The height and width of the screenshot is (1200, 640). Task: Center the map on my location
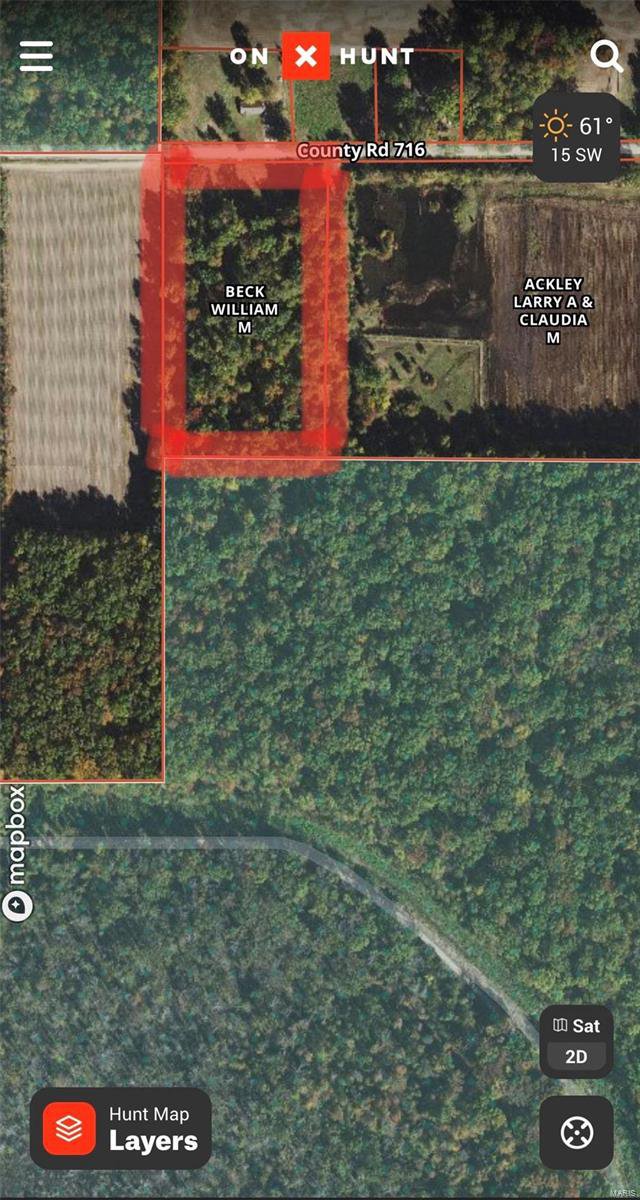click(x=577, y=1133)
